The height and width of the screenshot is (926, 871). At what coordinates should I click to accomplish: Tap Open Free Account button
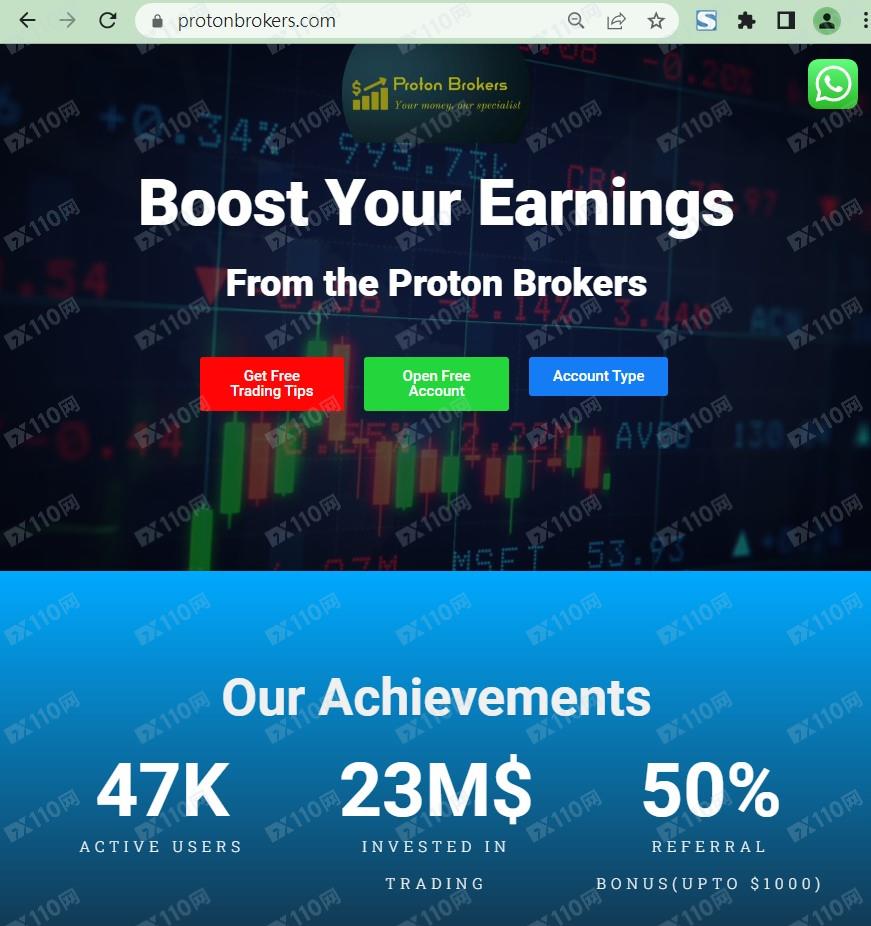436,384
